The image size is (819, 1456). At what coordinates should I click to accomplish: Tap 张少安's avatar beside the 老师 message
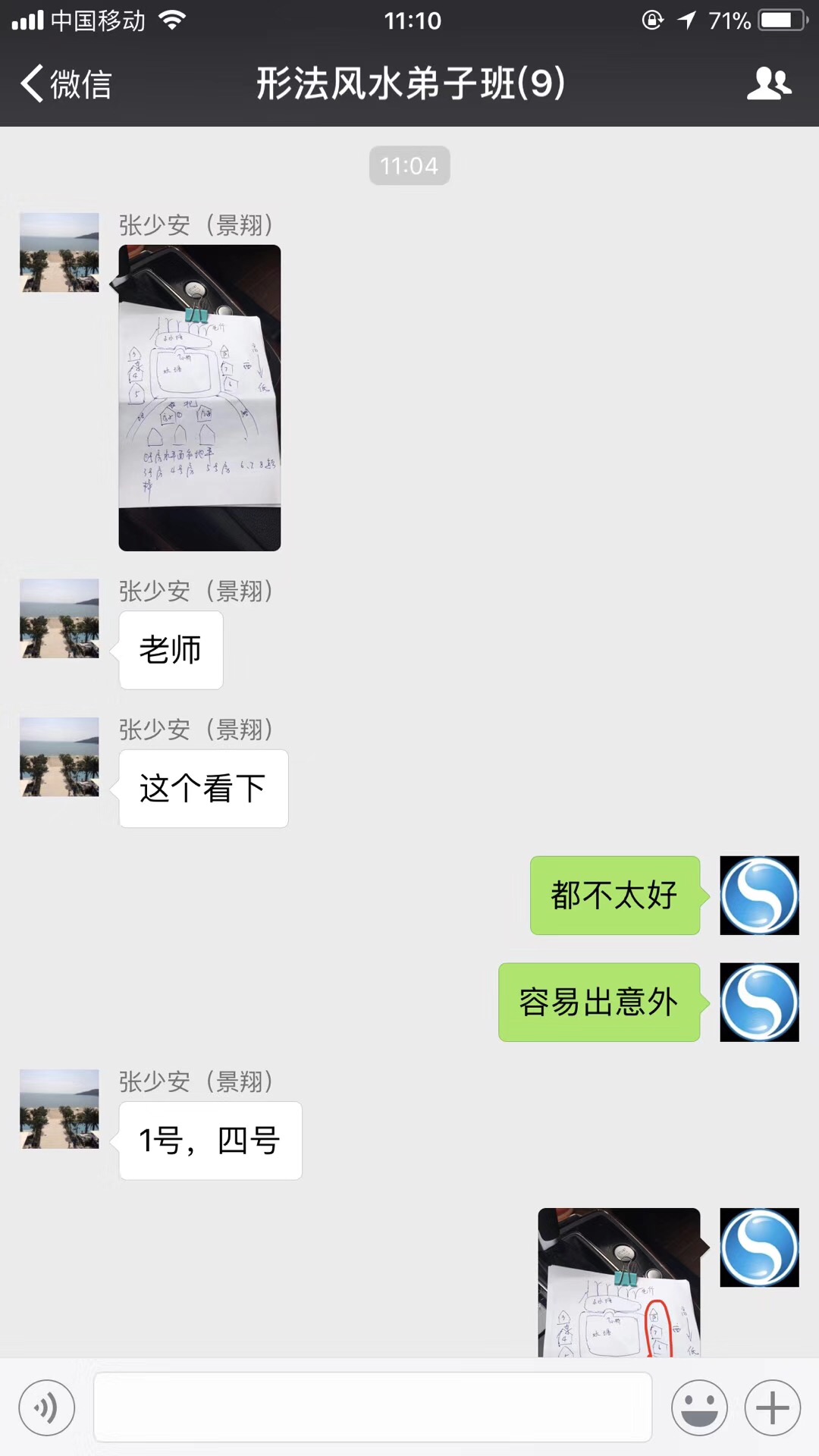pos(59,618)
